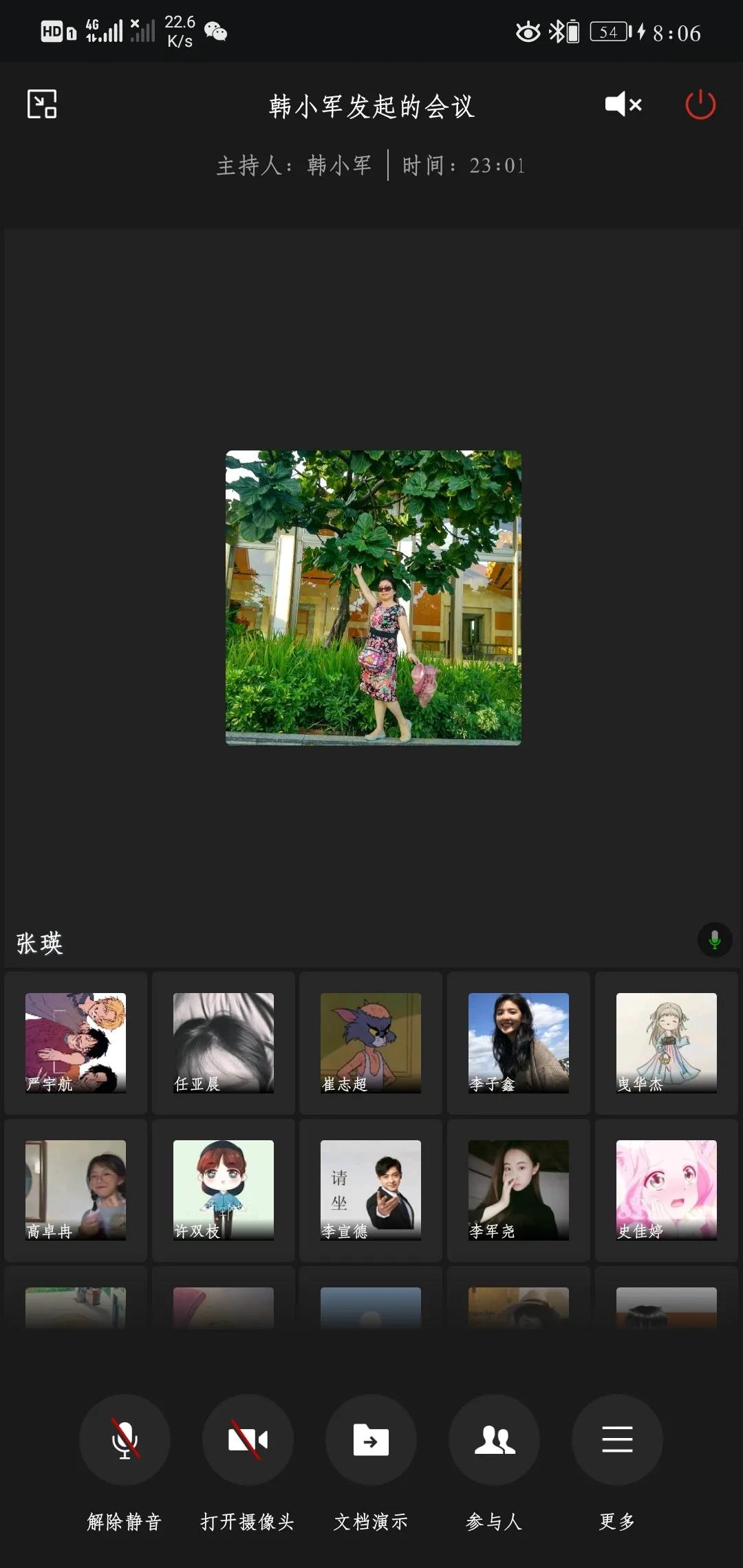Image resolution: width=743 pixels, height=1568 pixels.
Task: Select participant 史佳婷's tile
Action: click(666, 1190)
